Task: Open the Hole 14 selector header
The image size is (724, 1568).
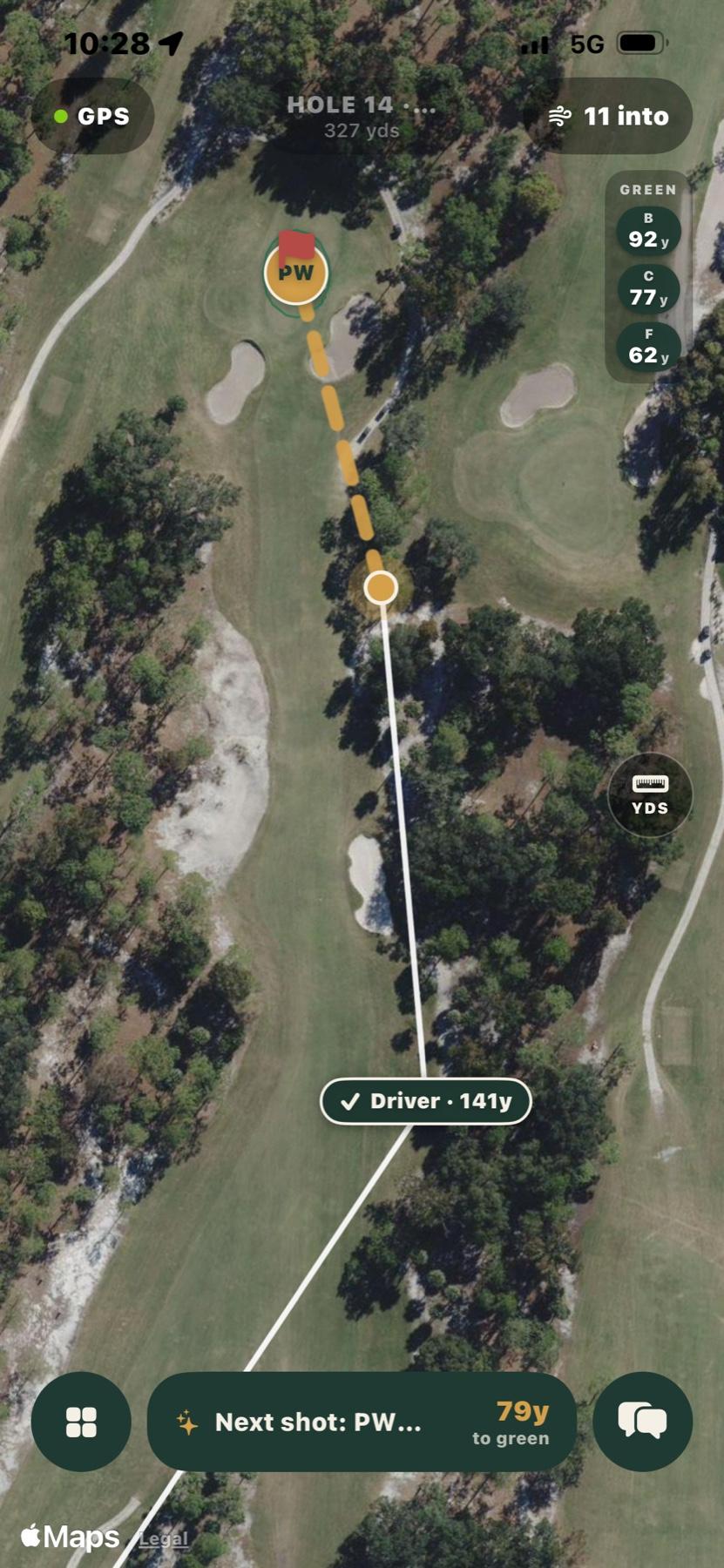Action: pos(362,116)
